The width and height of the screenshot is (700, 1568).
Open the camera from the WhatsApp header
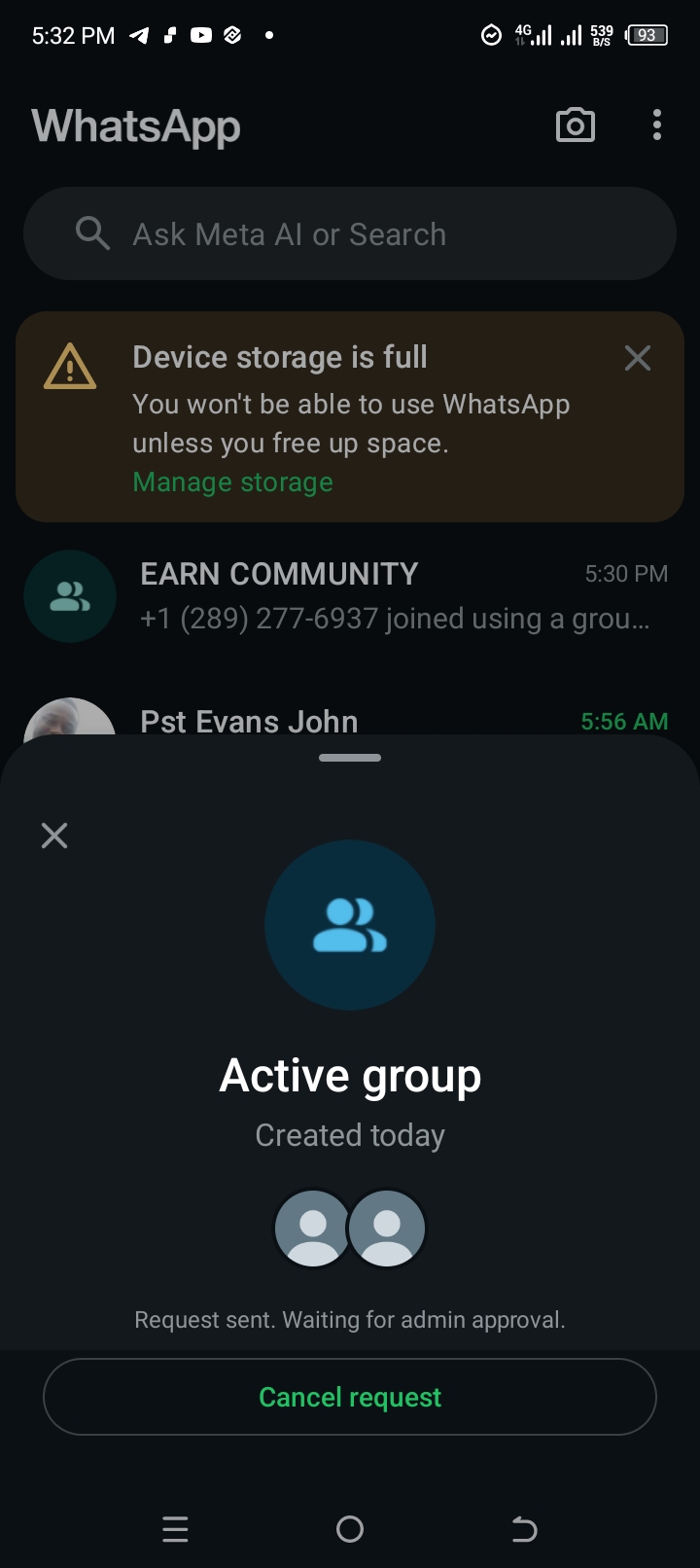point(575,125)
